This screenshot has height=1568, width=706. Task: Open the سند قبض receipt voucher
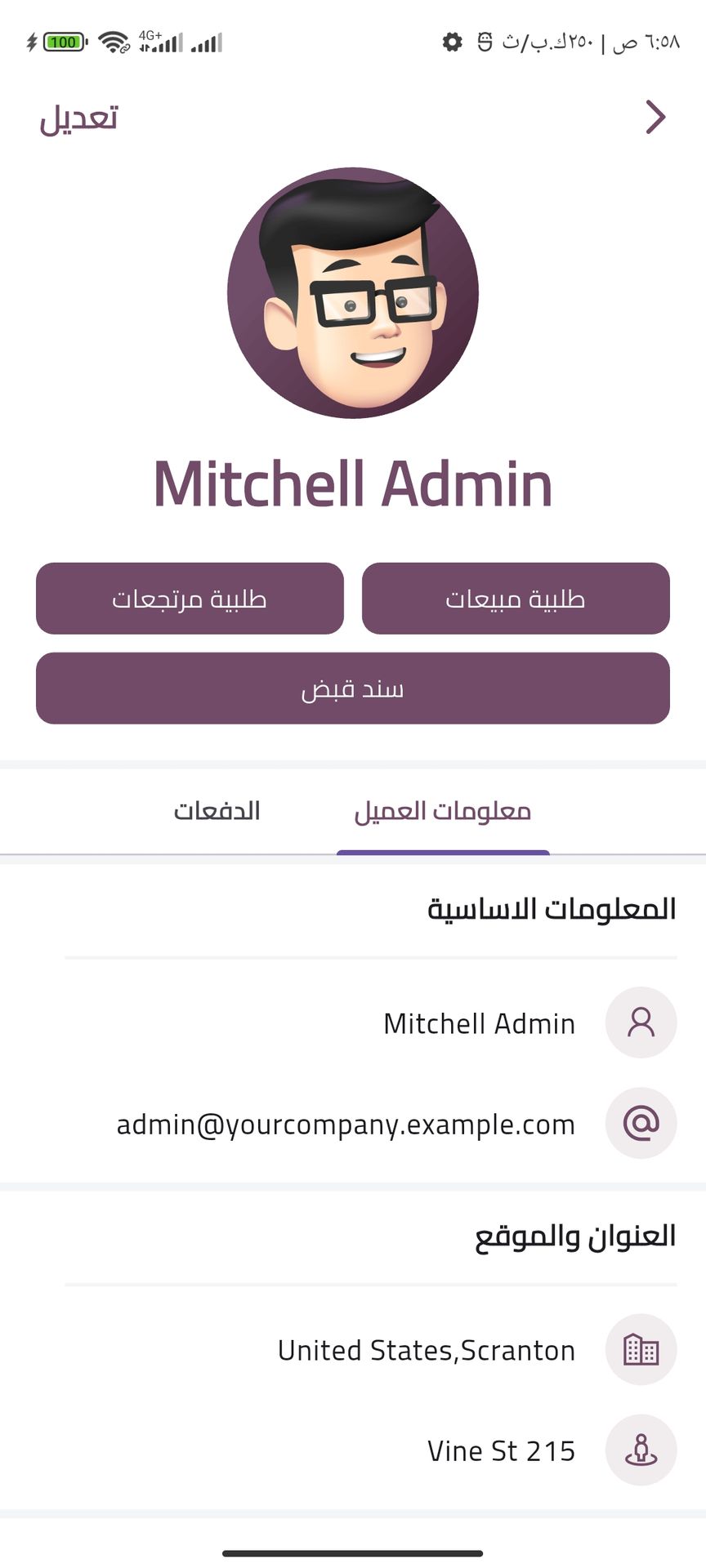pos(353,688)
